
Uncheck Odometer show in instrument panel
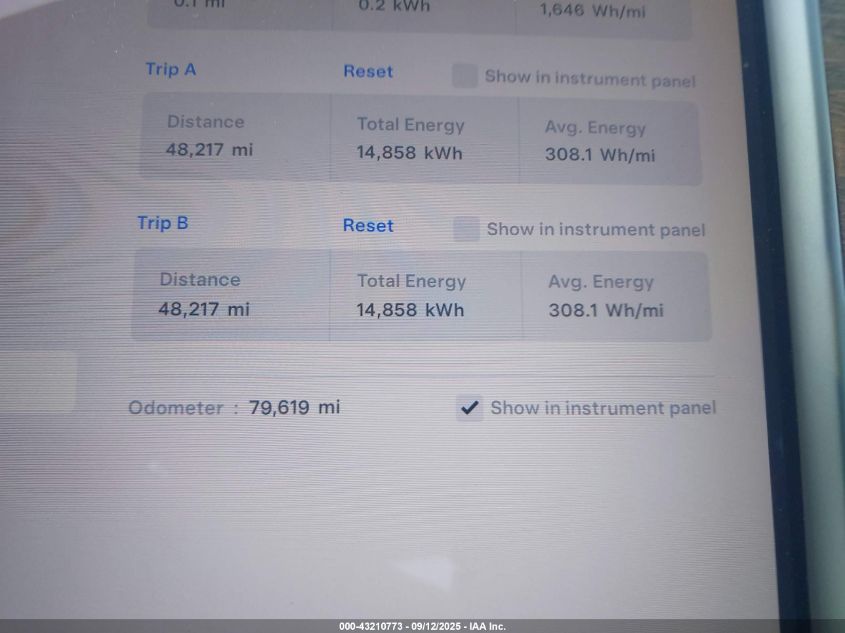click(469, 407)
